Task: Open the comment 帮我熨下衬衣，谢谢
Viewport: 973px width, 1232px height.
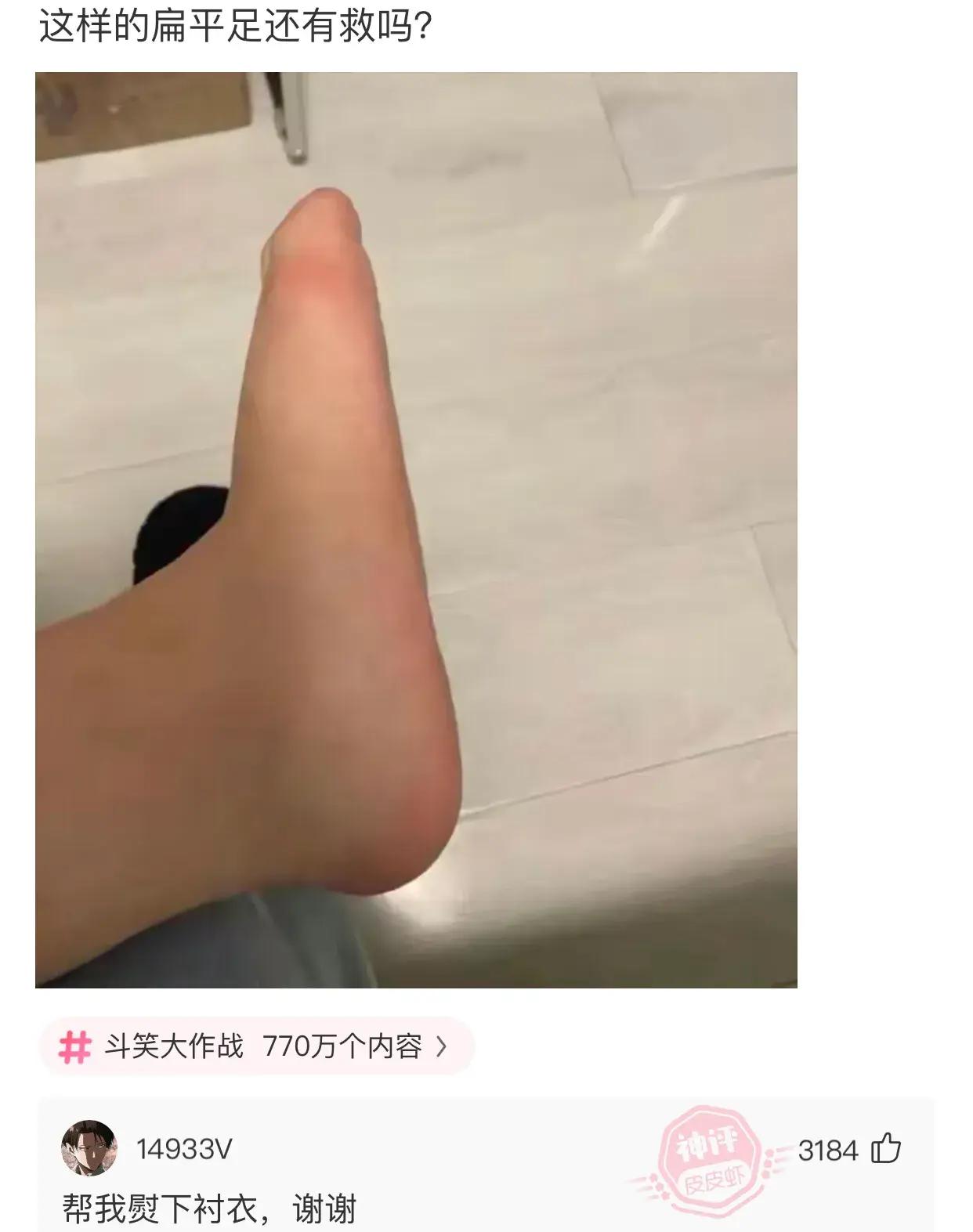Action: (x=210, y=1209)
